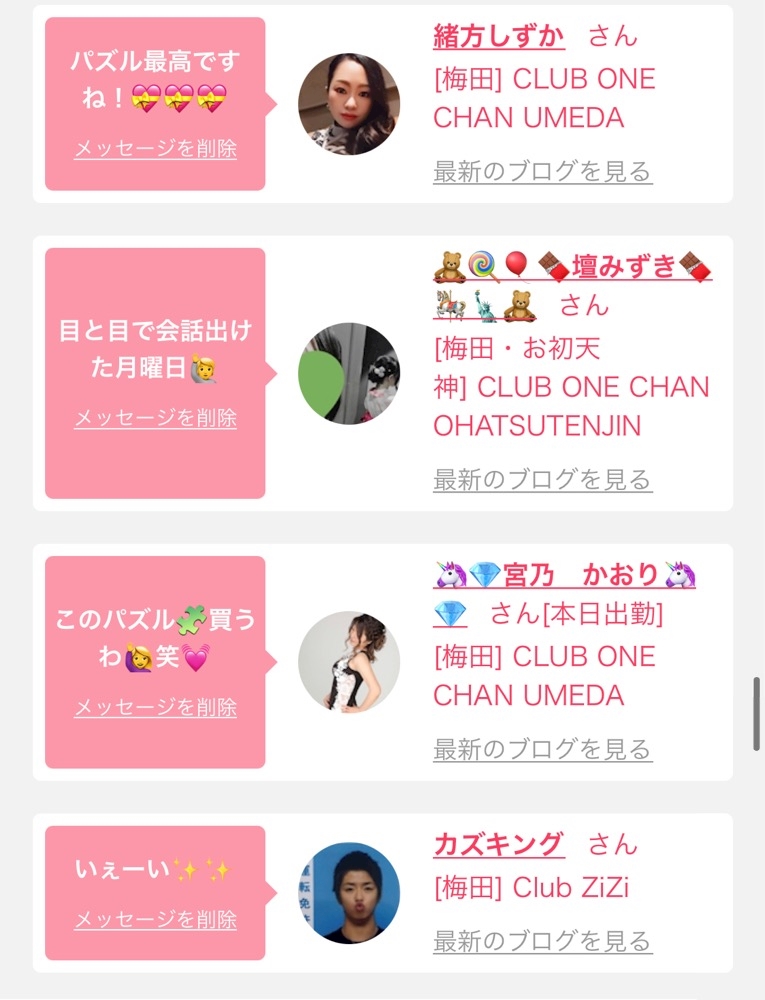Screen dimensions: 765x1000
Task: Open 壇みずき's profile name link
Action: [x=572, y=285]
